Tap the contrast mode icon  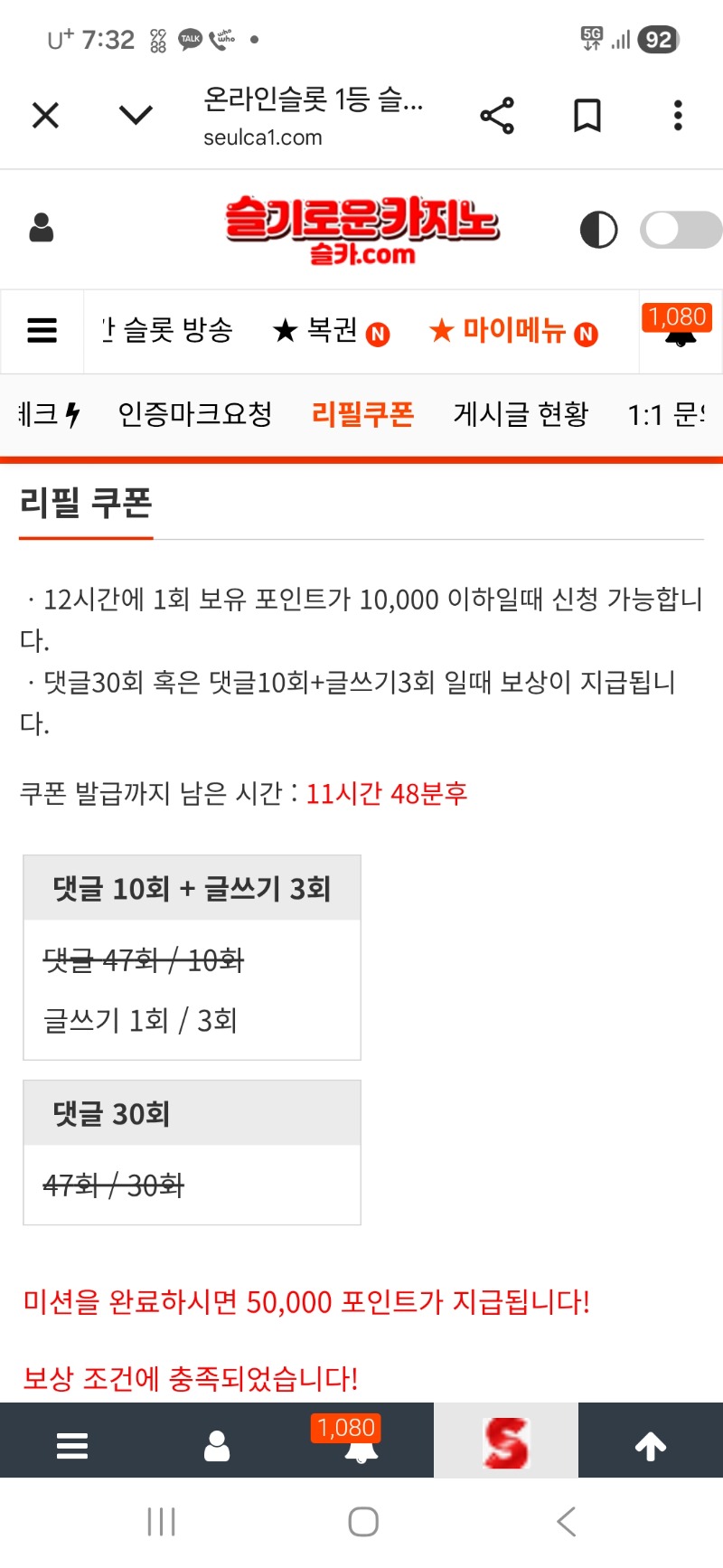coord(598,230)
